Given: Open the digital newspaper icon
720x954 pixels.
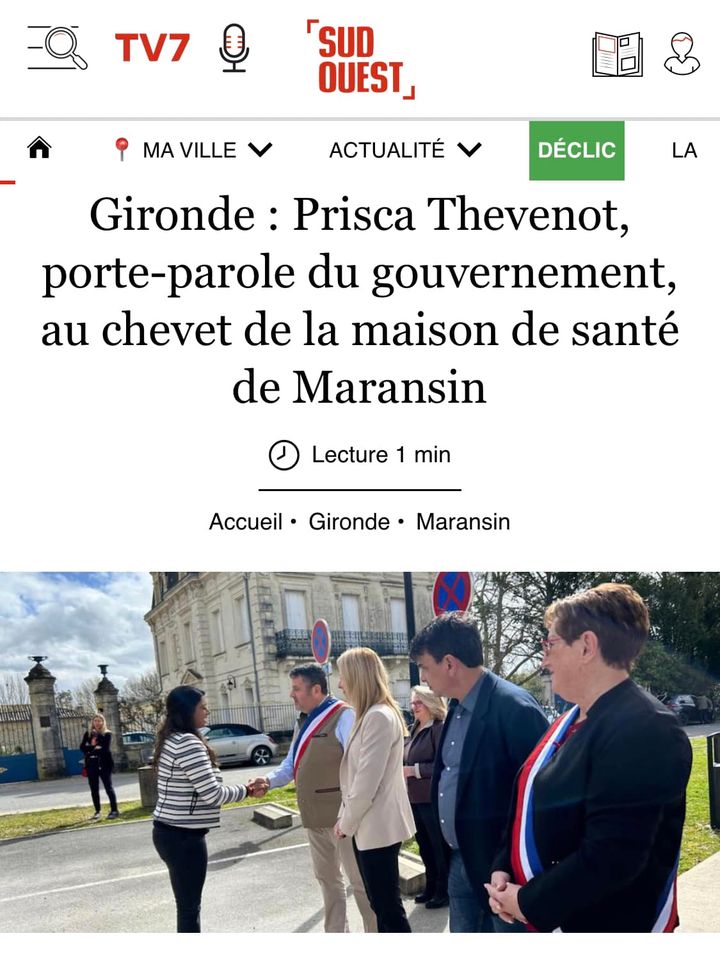Looking at the screenshot, I should (617, 54).
